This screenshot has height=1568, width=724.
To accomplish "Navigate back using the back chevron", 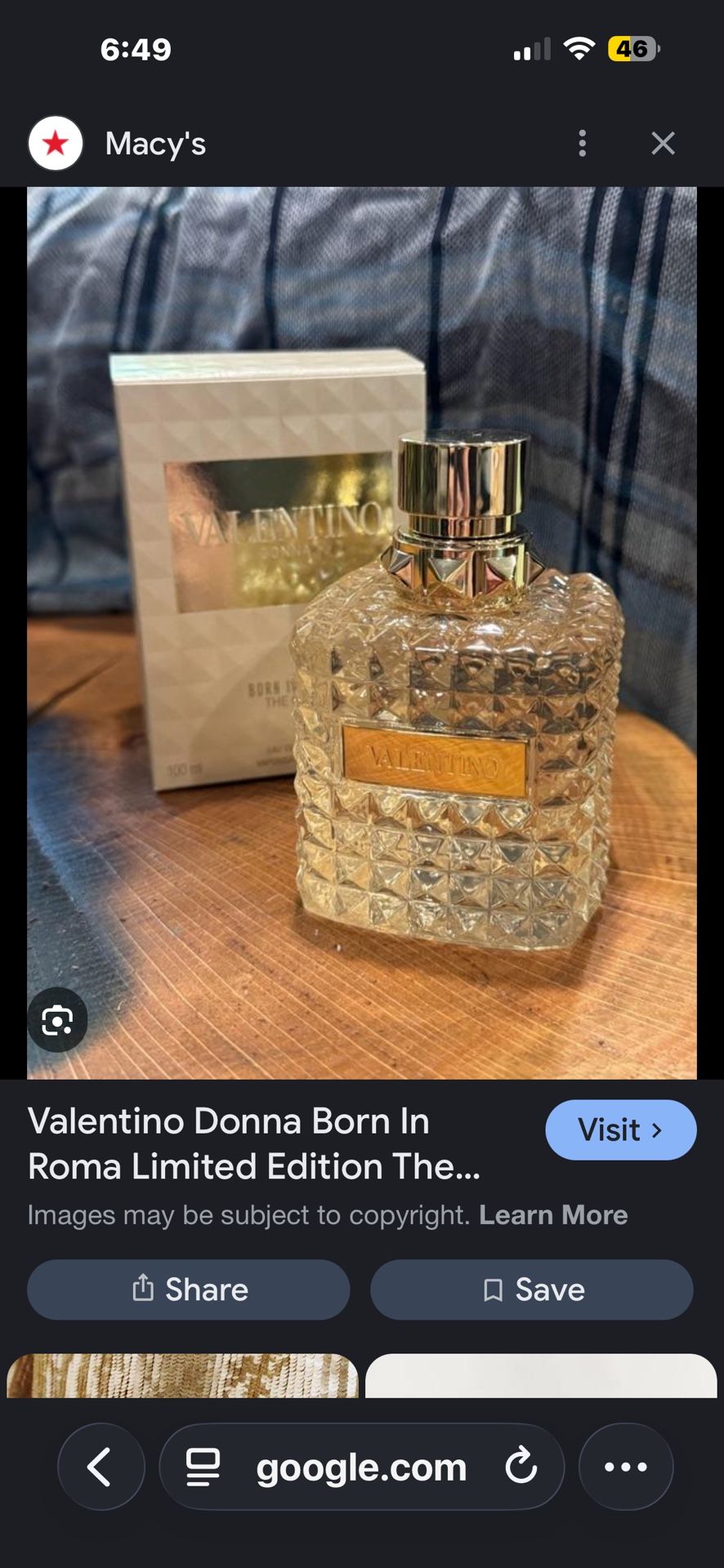I will click(x=101, y=1466).
